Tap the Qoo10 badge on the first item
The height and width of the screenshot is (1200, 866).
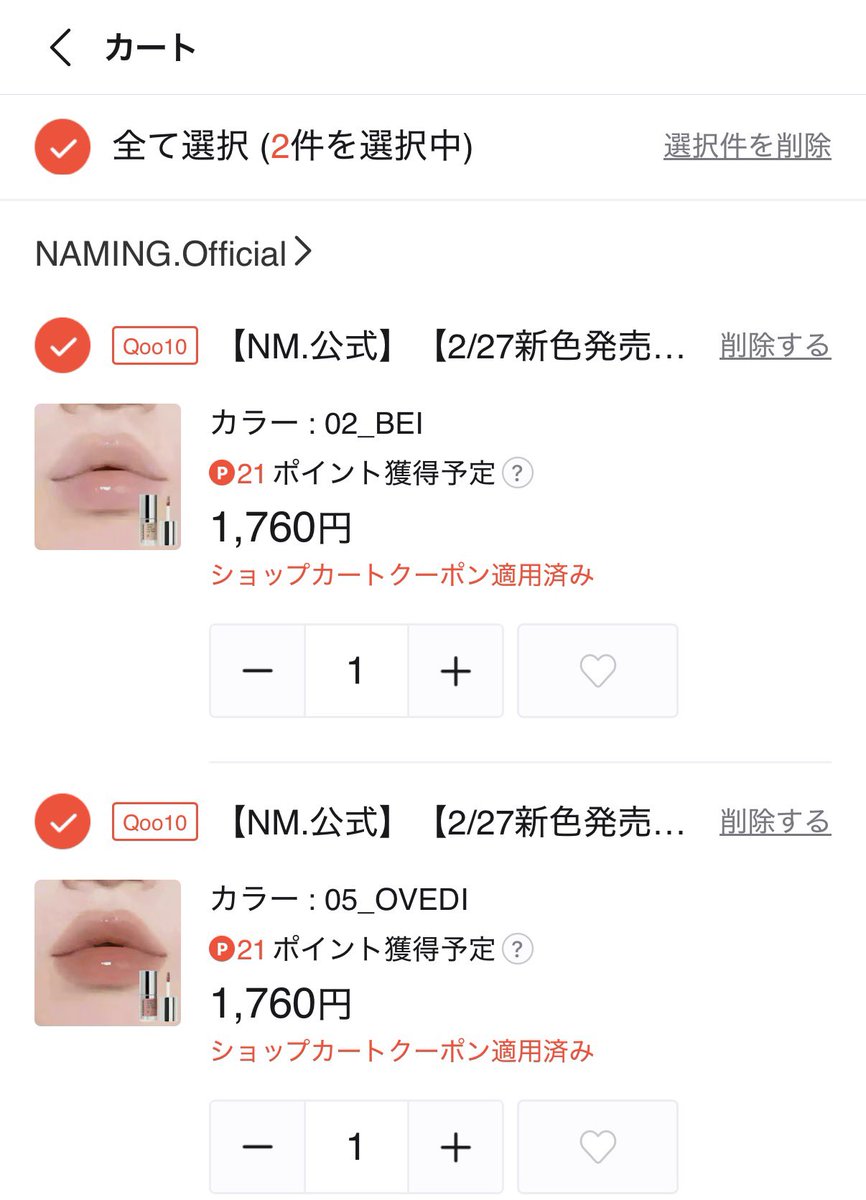pyautogui.click(x=155, y=347)
